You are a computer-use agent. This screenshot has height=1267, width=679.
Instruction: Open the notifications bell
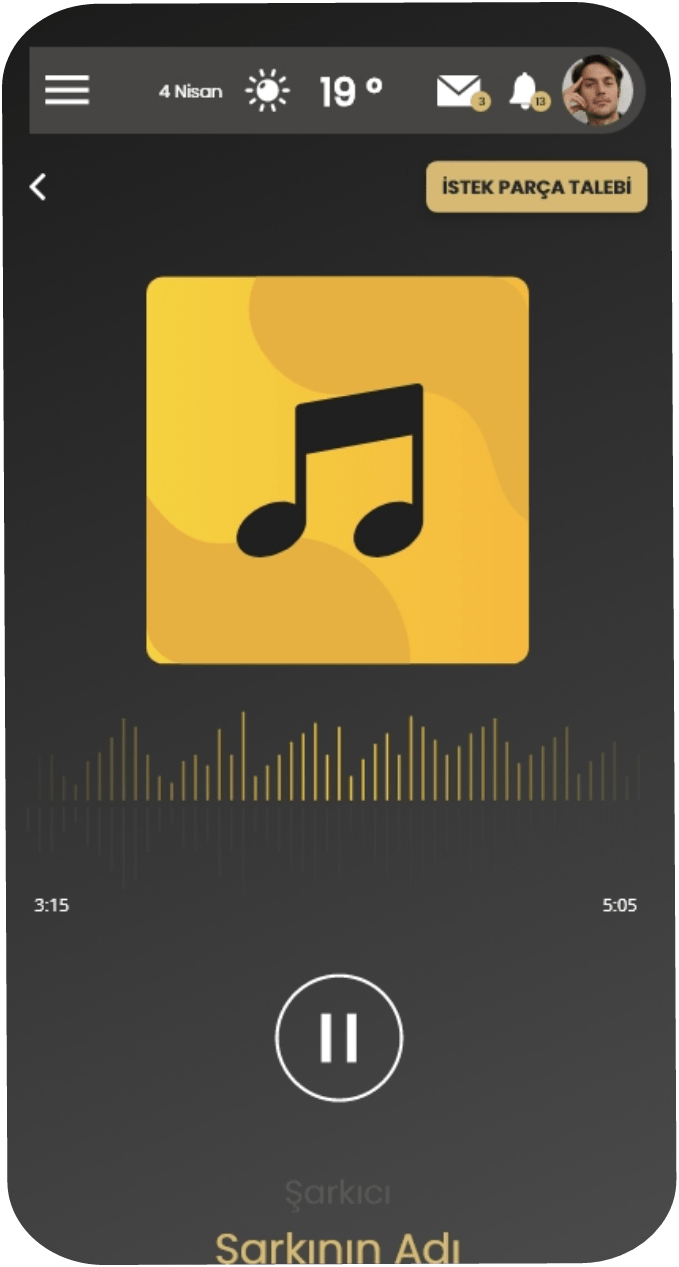(x=523, y=91)
